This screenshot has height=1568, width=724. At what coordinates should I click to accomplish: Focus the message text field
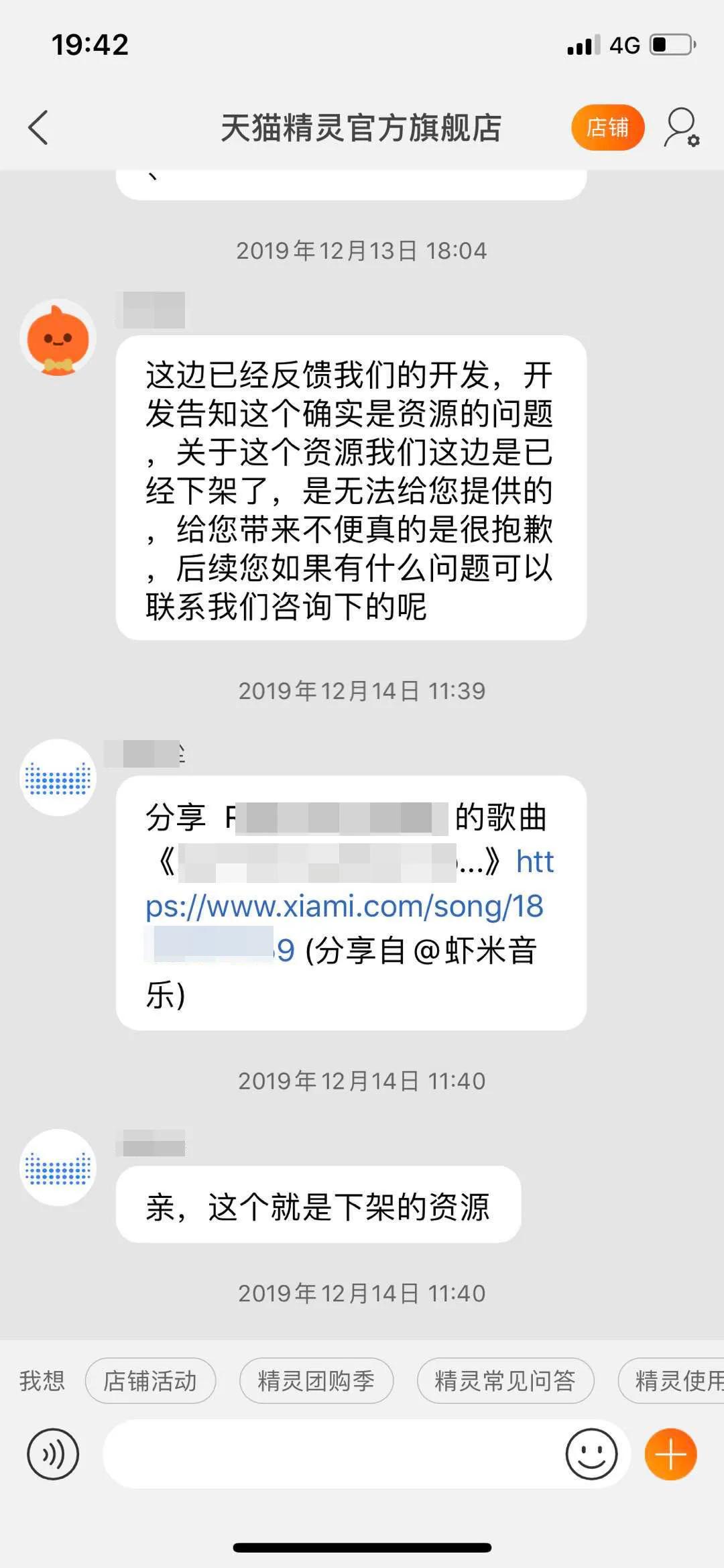coord(328,1454)
